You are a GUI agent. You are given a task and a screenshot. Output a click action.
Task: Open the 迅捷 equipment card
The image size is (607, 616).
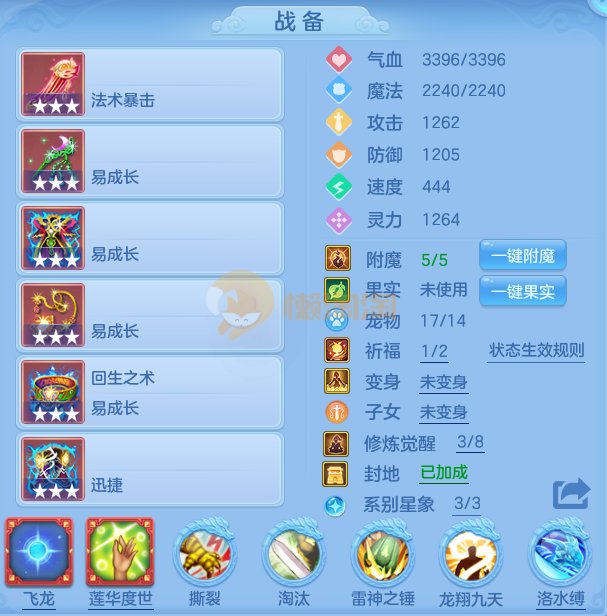point(151,470)
